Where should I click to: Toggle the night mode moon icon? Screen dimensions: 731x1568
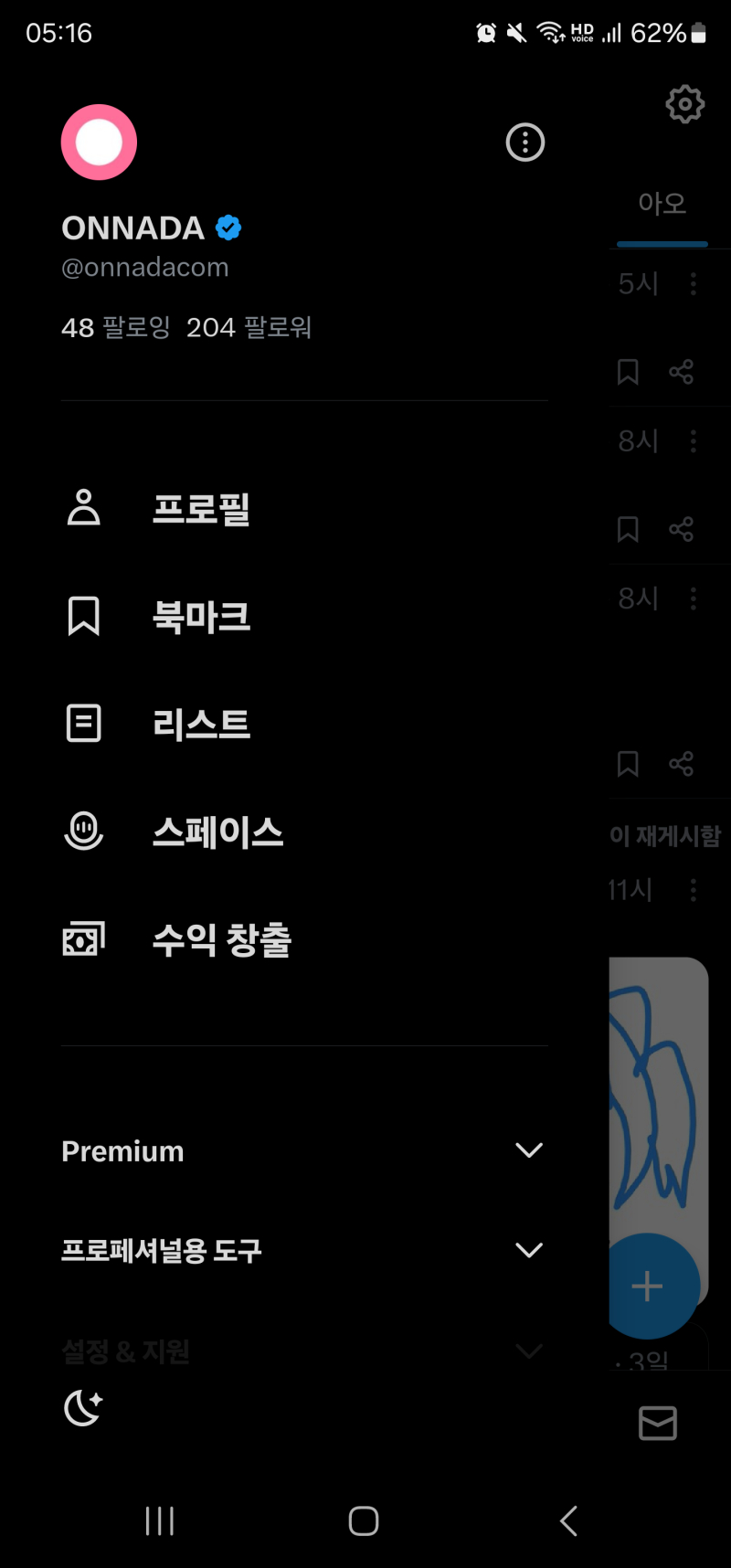(83, 1407)
